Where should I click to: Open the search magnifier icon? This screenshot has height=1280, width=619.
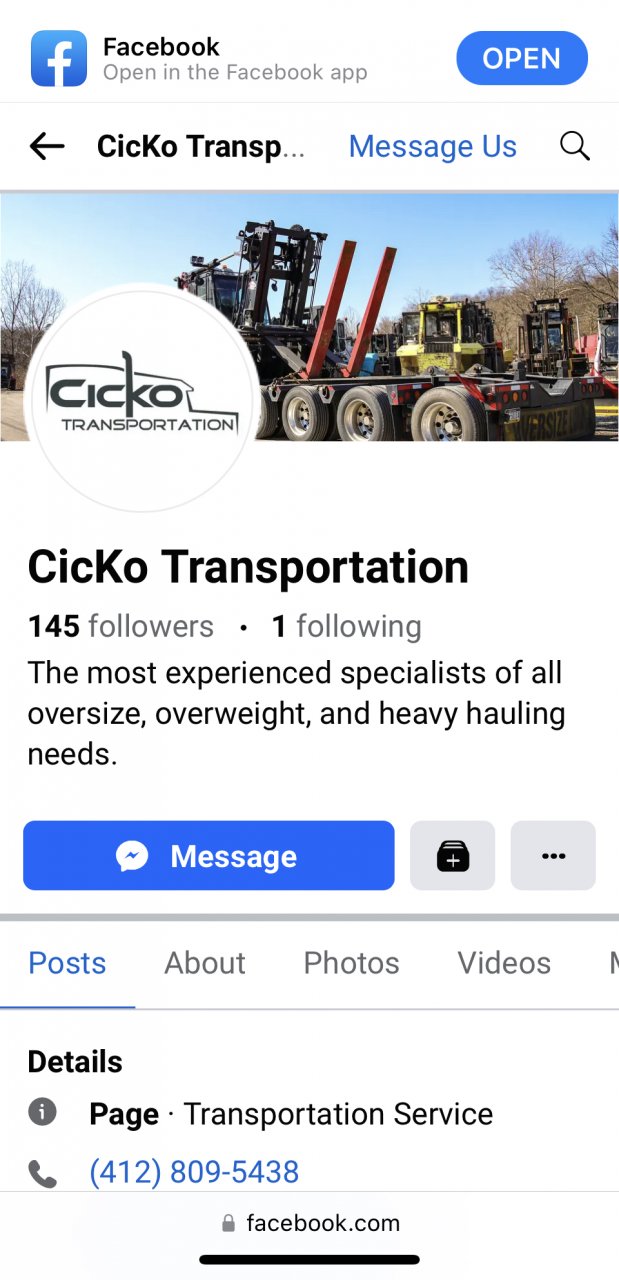[x=574, y=147]
